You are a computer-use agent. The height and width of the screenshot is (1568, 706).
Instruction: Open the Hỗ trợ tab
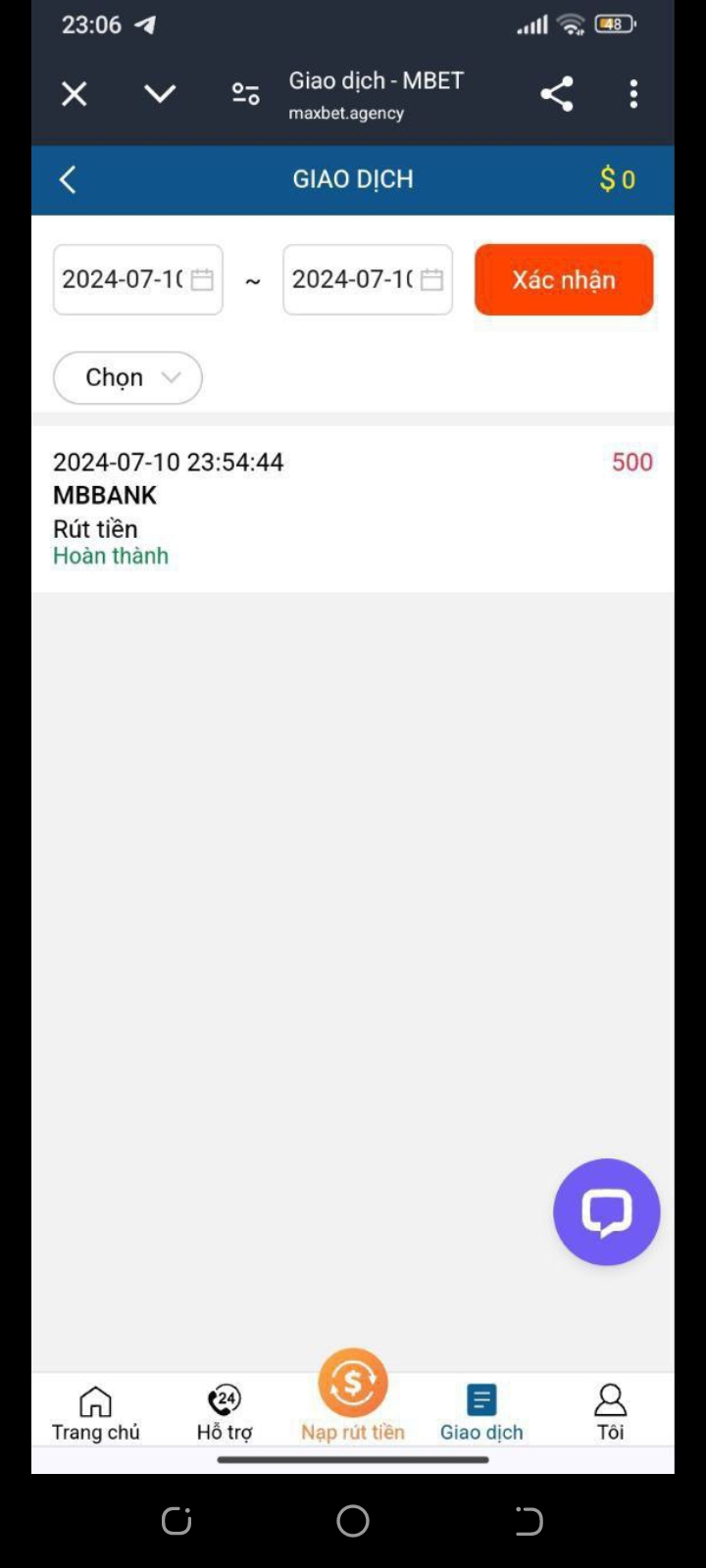tap(225, 1413)
